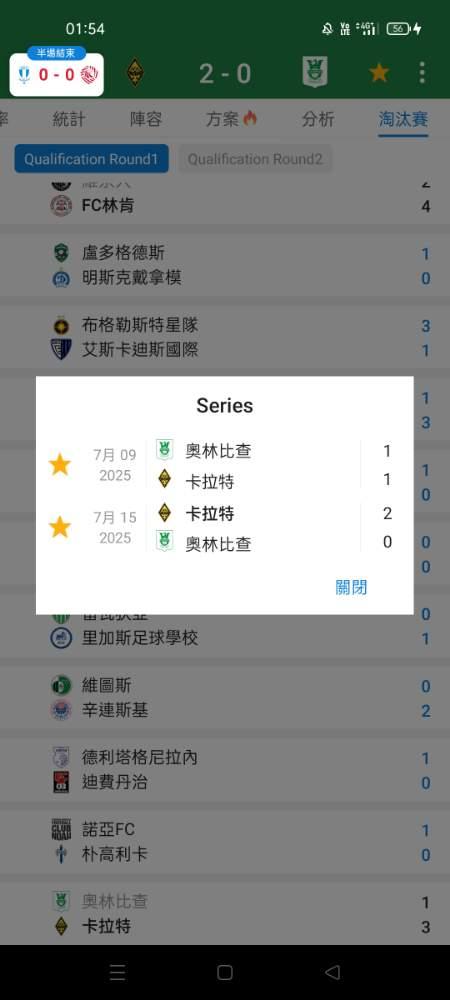450x1000 pixels.
Task: Open the 盧多格德斯 vs 明斯克戴拿模 series
Action: (x=225, y=265)
